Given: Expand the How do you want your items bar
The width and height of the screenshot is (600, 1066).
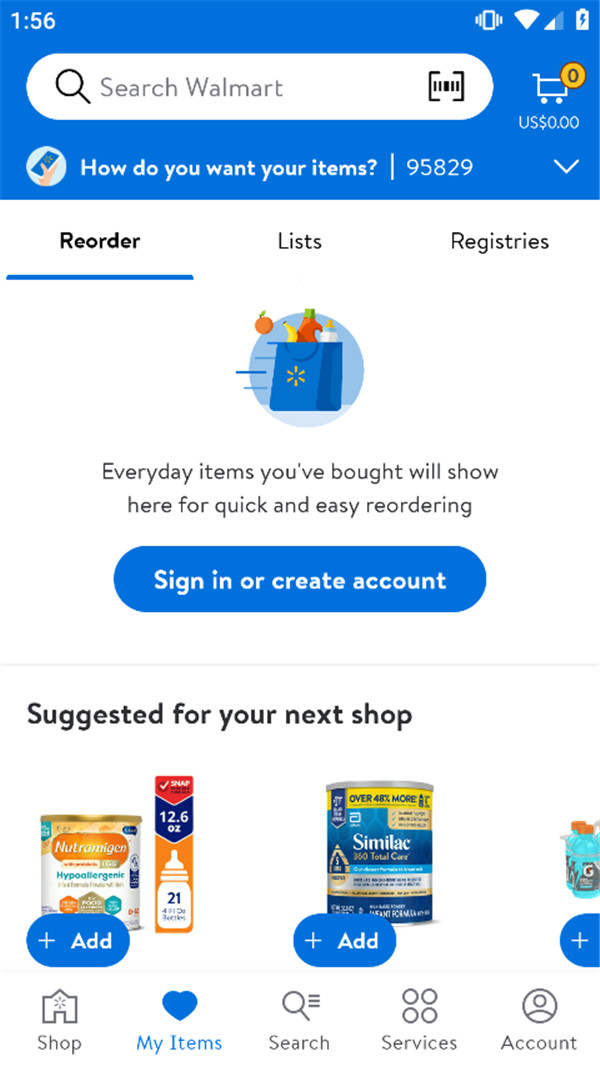Looking at the screenshot, I should click(x=566, y=167).
